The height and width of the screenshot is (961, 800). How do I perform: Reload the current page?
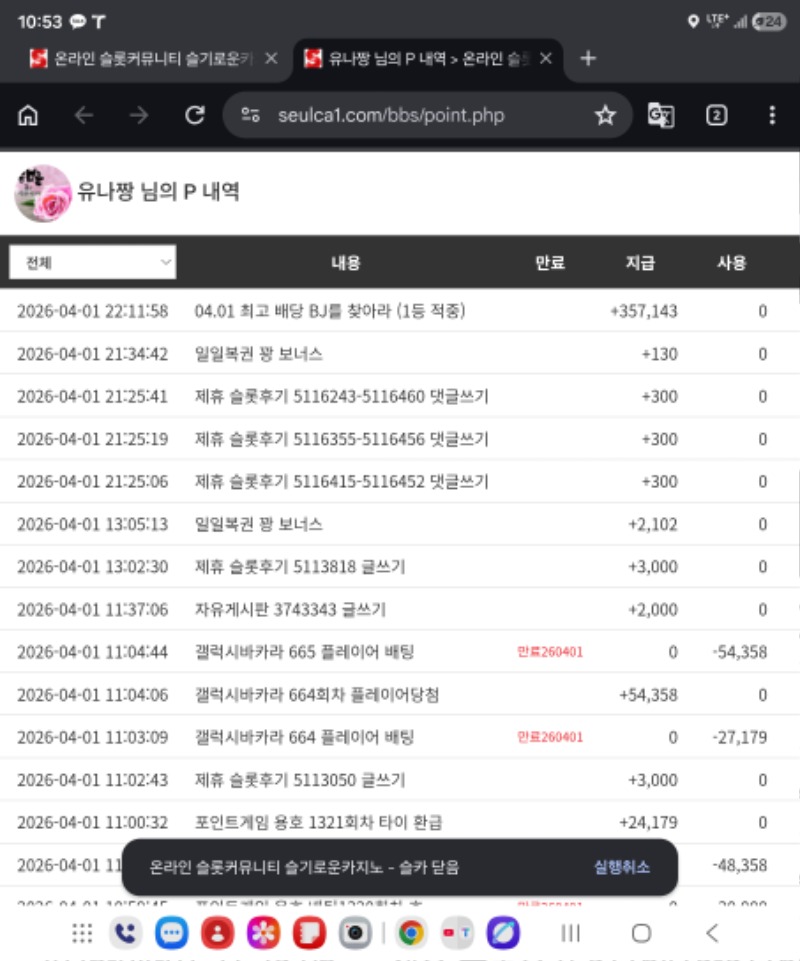pyautogui.click(x=195, y=115)
